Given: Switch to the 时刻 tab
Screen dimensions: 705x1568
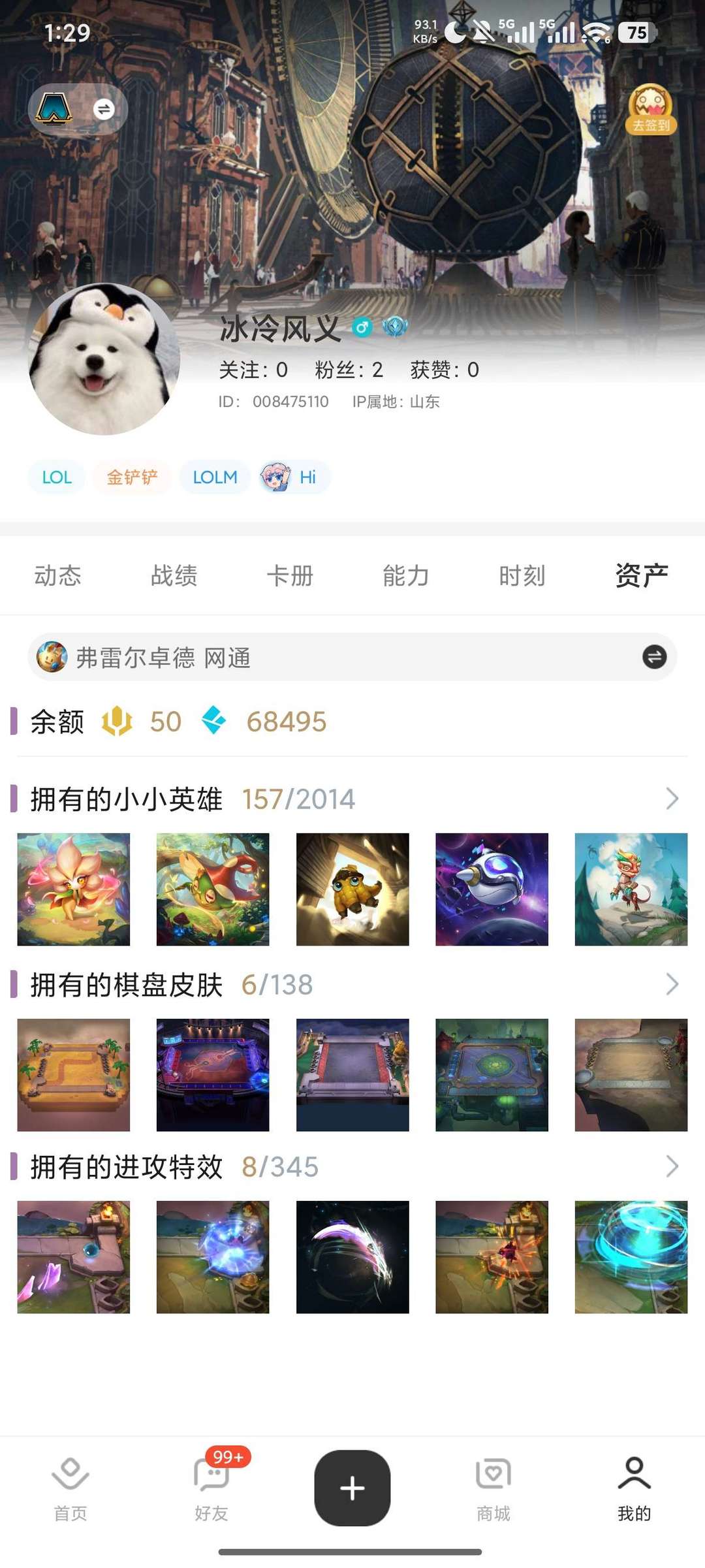Looking at the screenshot, I should pos(522,575).
